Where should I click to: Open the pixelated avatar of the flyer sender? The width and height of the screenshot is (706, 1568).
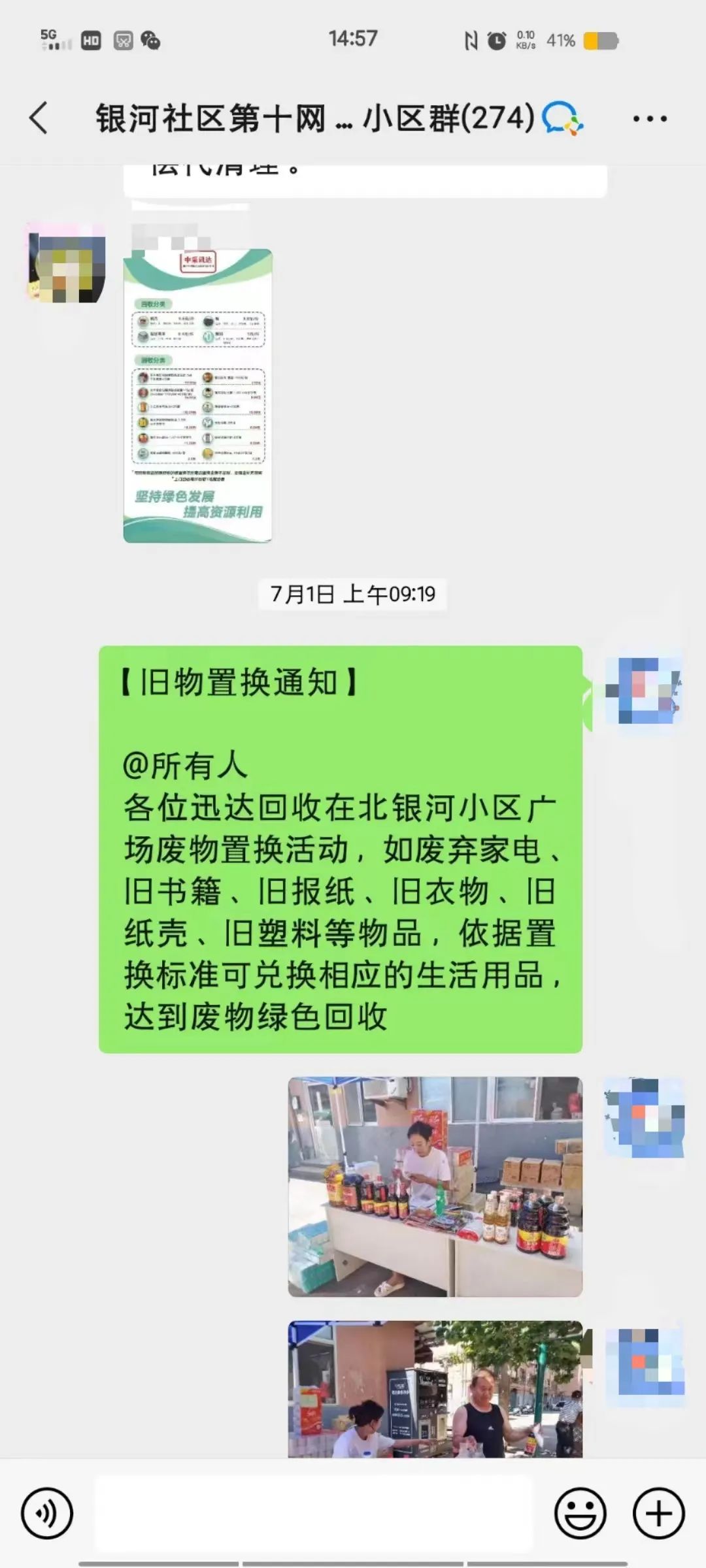click(65, 263)
